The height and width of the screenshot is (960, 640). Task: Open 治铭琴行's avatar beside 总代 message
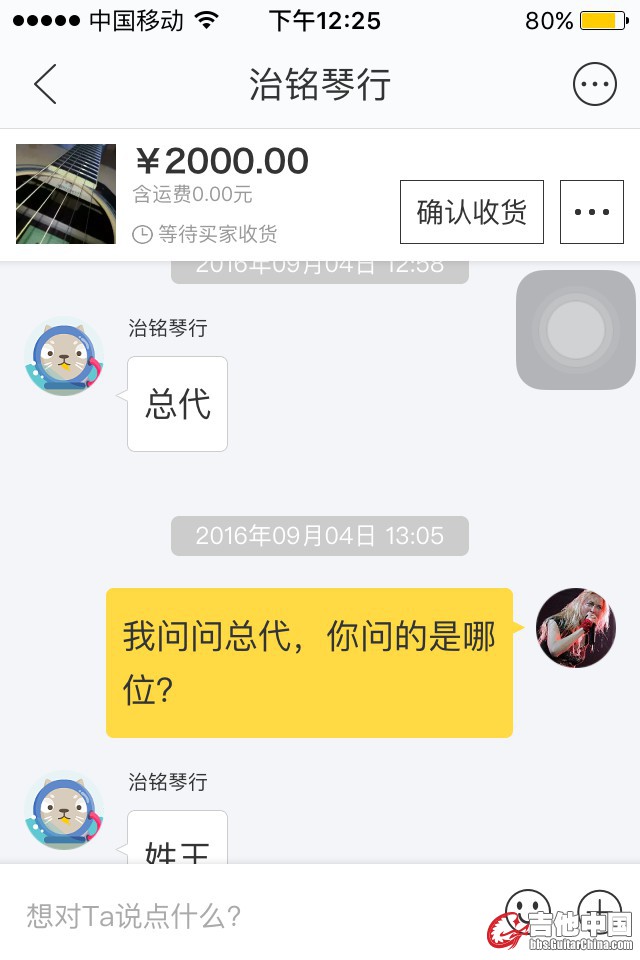pos(64,357)
